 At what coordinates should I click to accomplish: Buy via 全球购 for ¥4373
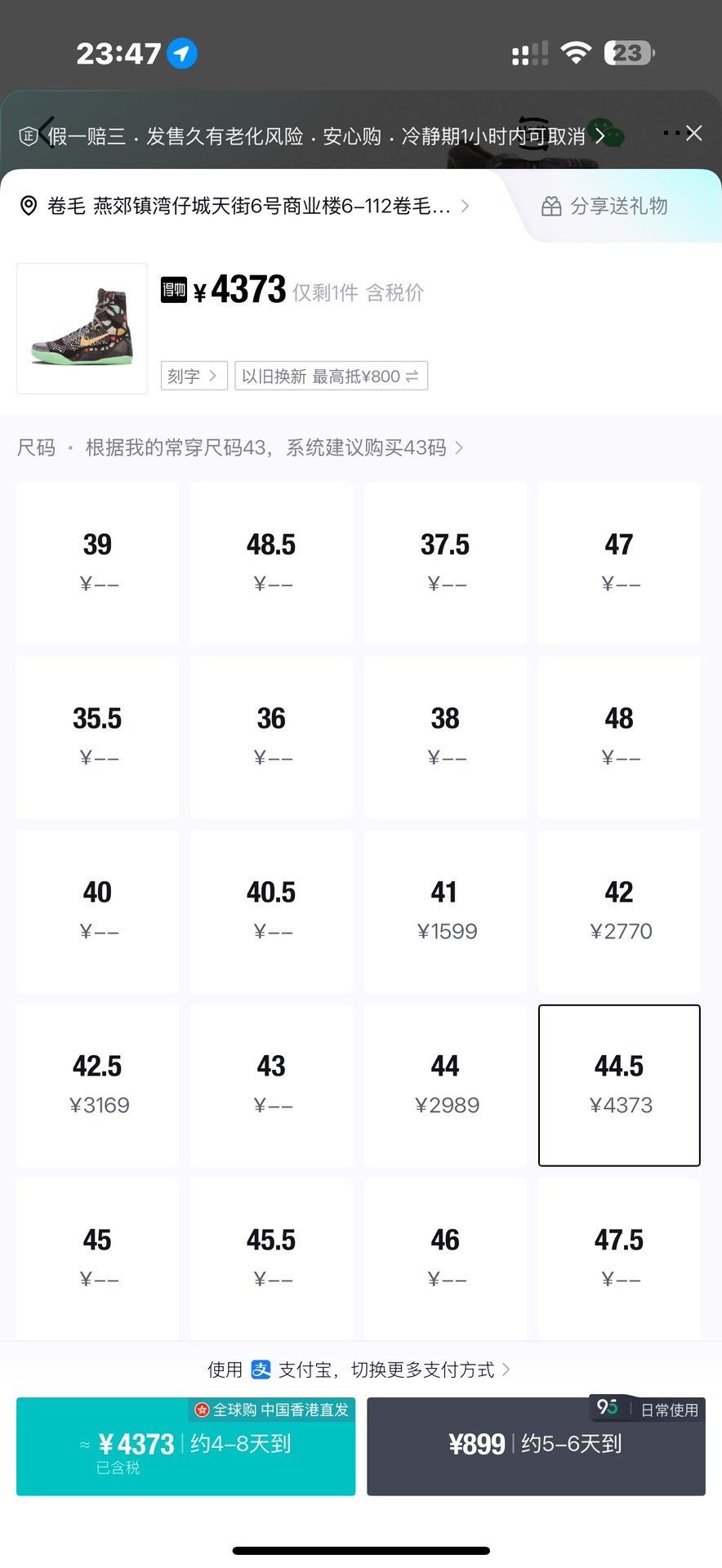[x=185, y=1446]
